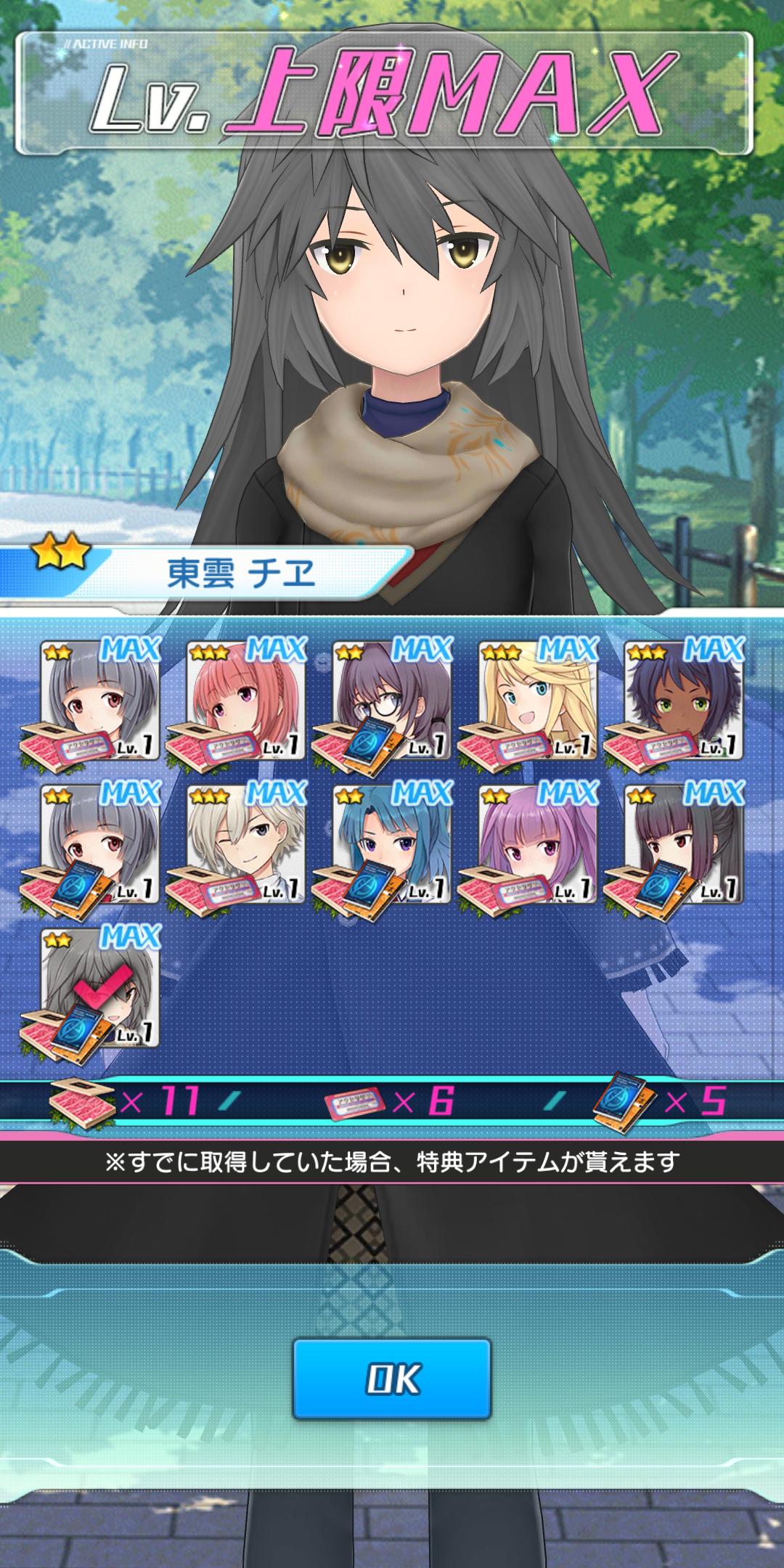Confirm the results with the OK button
Image resolution: width=784 pixels, height=1568 pixels.
tap(392, 1379)
